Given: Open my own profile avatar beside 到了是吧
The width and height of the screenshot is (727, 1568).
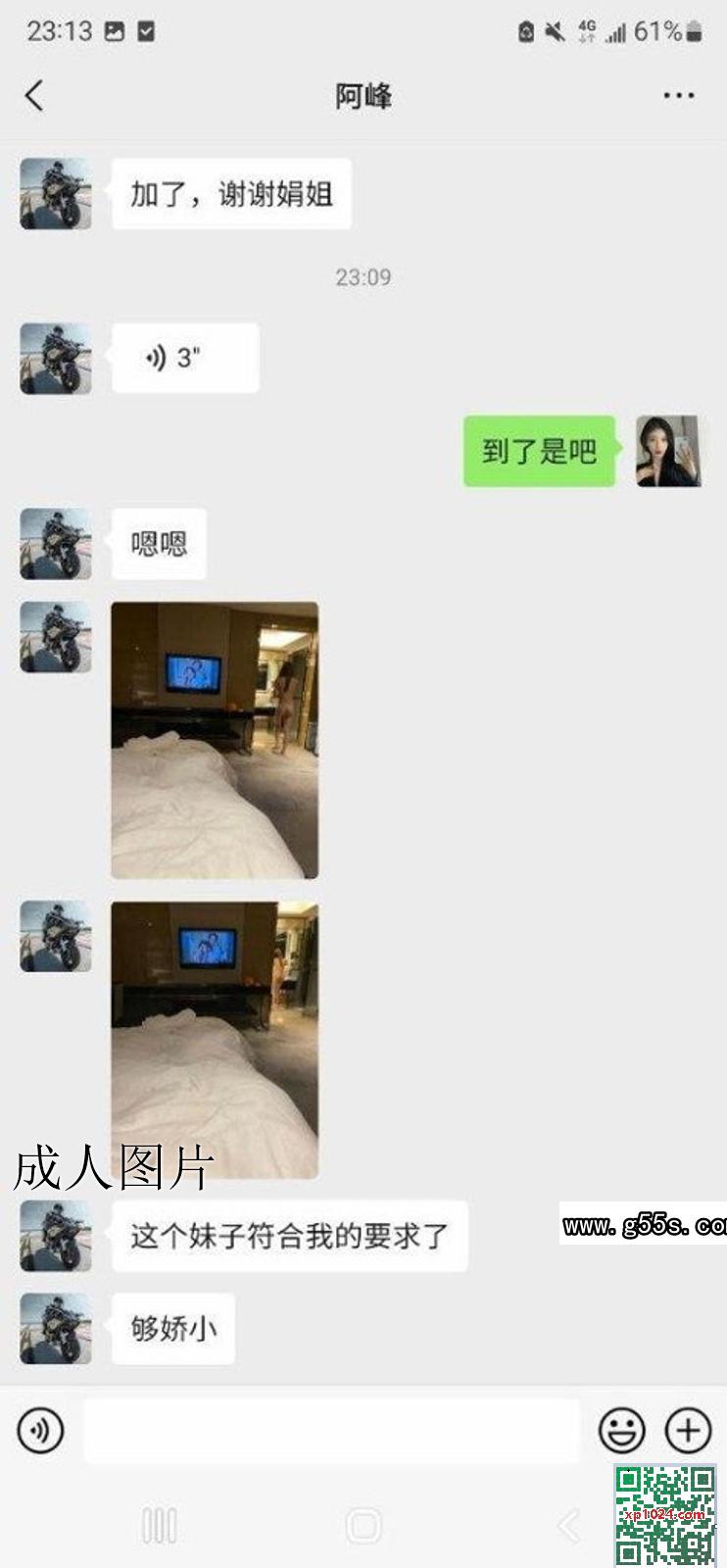Looking at the screenshot, I should 668,451.
